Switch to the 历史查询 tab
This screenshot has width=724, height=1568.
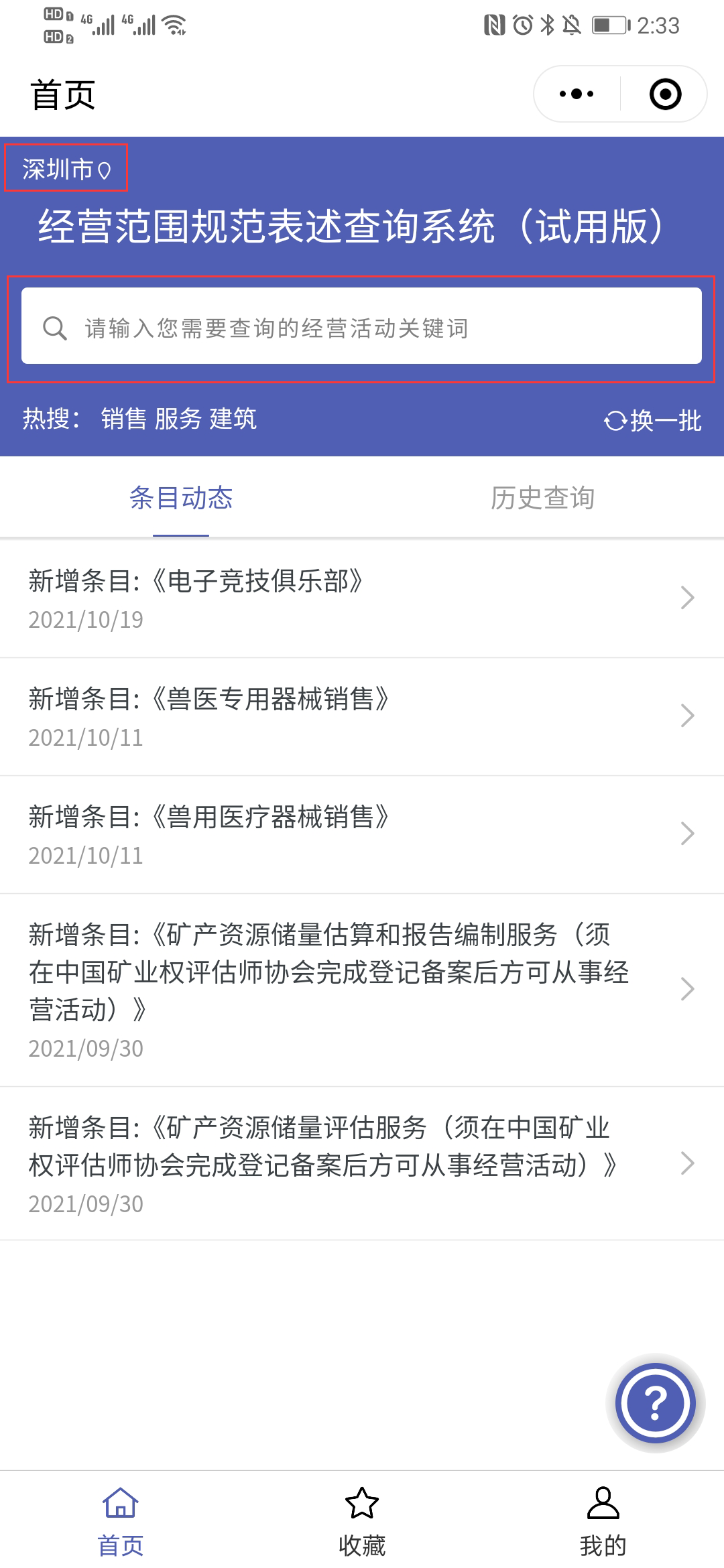(x=542, y=499)
